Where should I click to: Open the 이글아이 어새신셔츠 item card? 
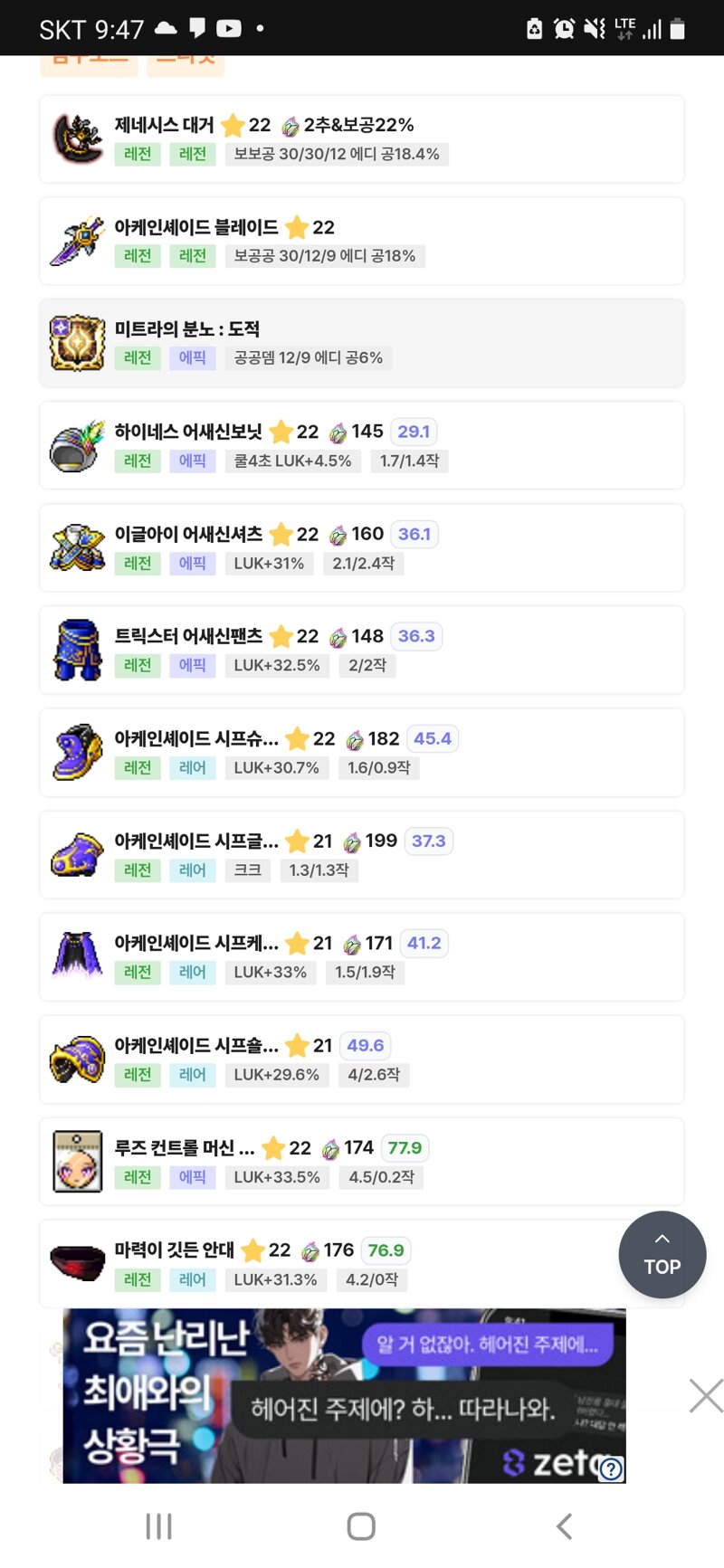click(x=362, y=548)
